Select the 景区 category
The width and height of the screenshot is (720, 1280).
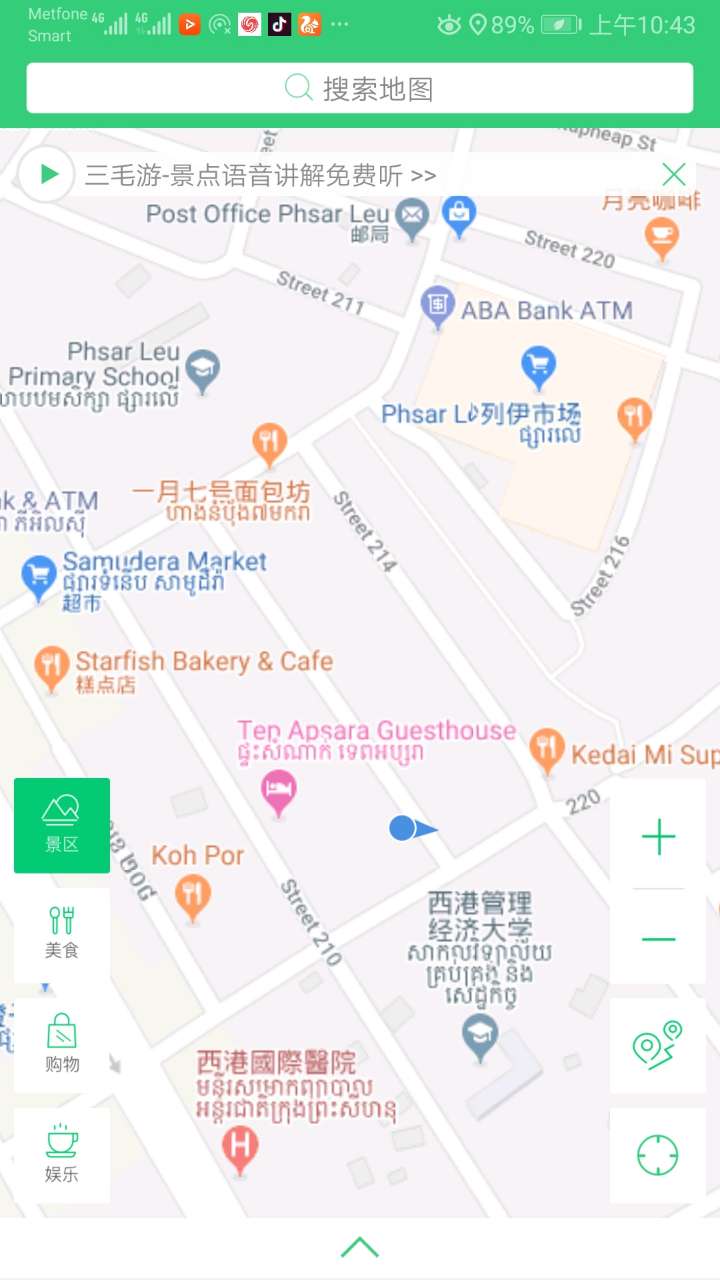coord(62,825)
